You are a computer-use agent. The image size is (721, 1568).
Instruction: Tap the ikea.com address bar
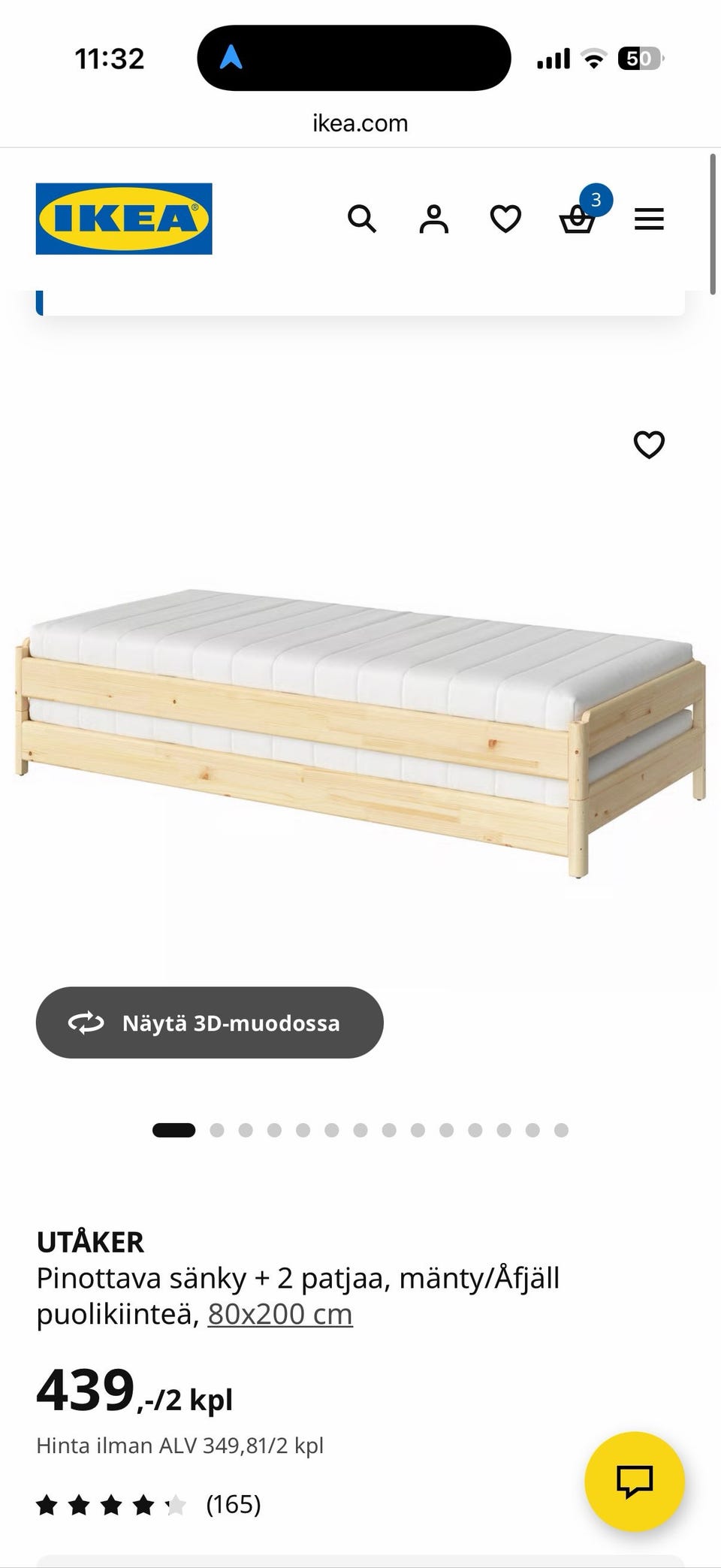(x=360, y=123)
